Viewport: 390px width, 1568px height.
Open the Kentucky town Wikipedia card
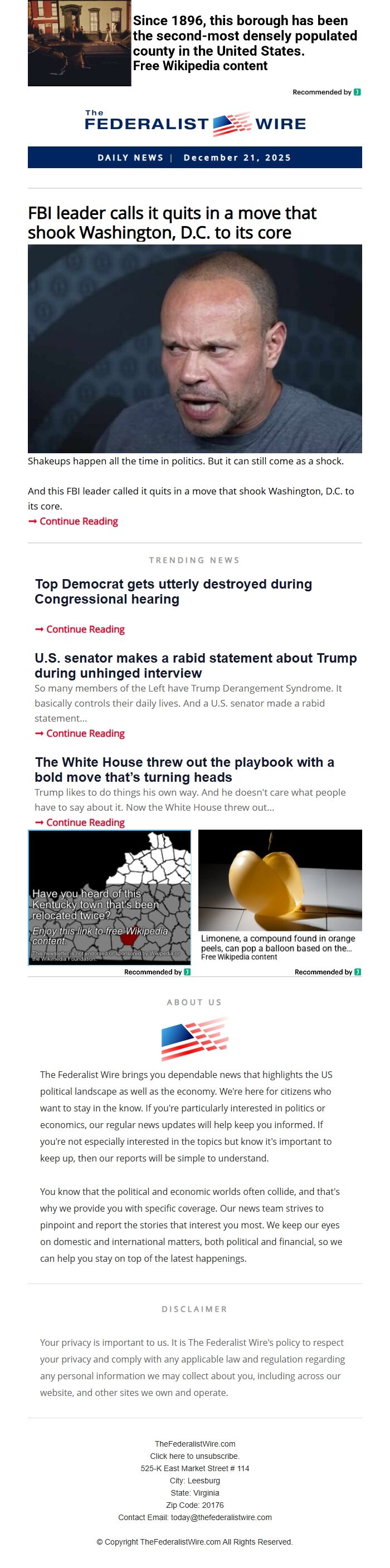[110, 897]
